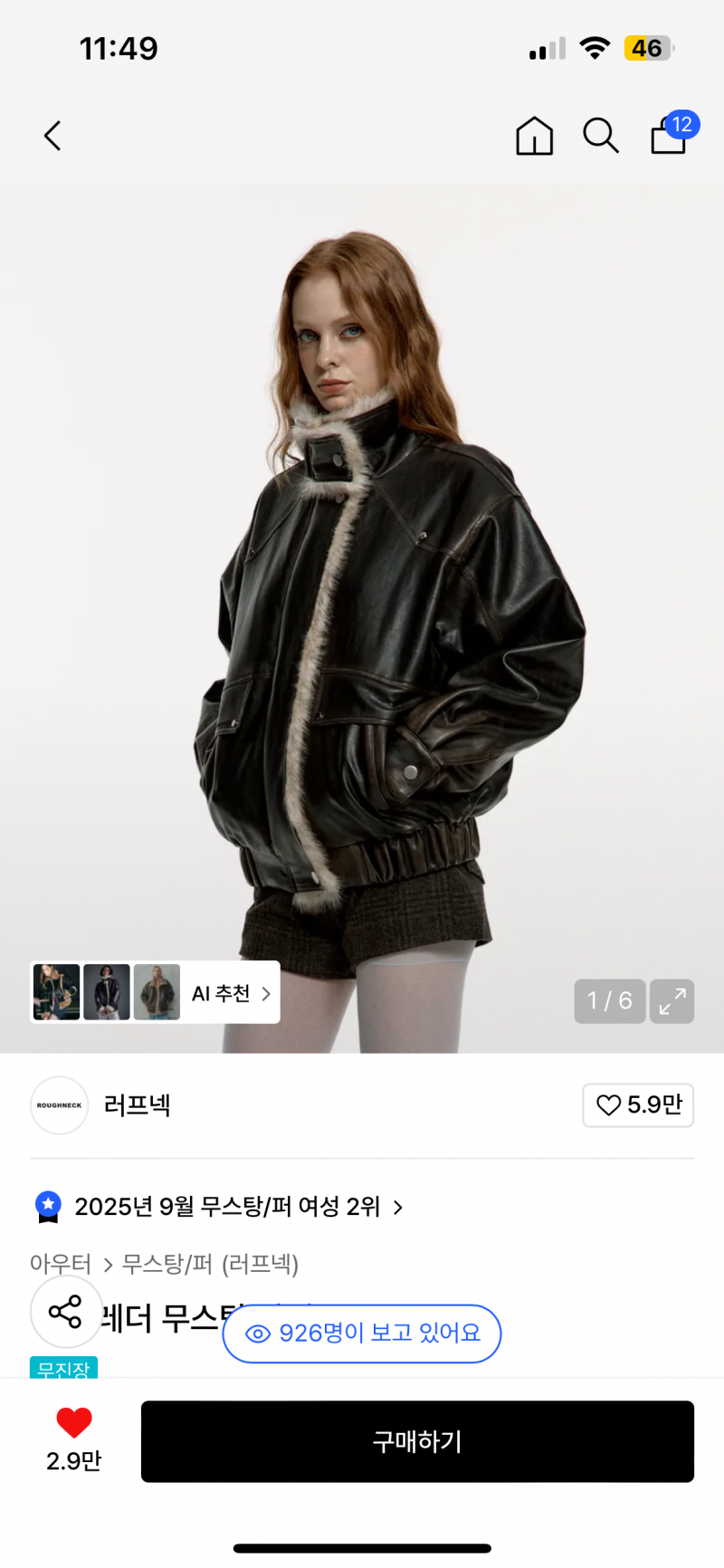The image size is (724, 1568).
Task: Expand the image to fullscreen view
Action: pyautogui.click(x=672, y=1001)
